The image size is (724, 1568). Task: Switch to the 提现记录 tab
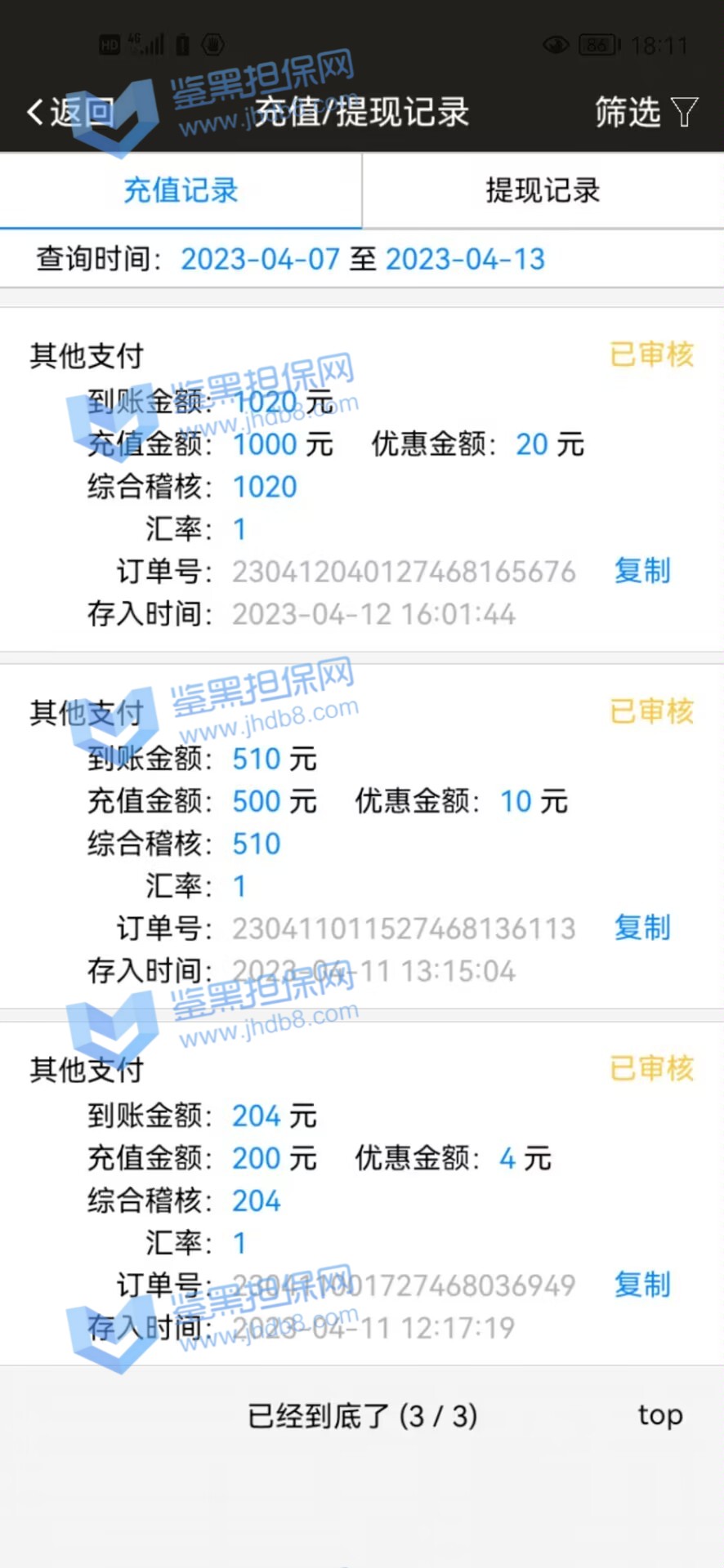(543, 190)
